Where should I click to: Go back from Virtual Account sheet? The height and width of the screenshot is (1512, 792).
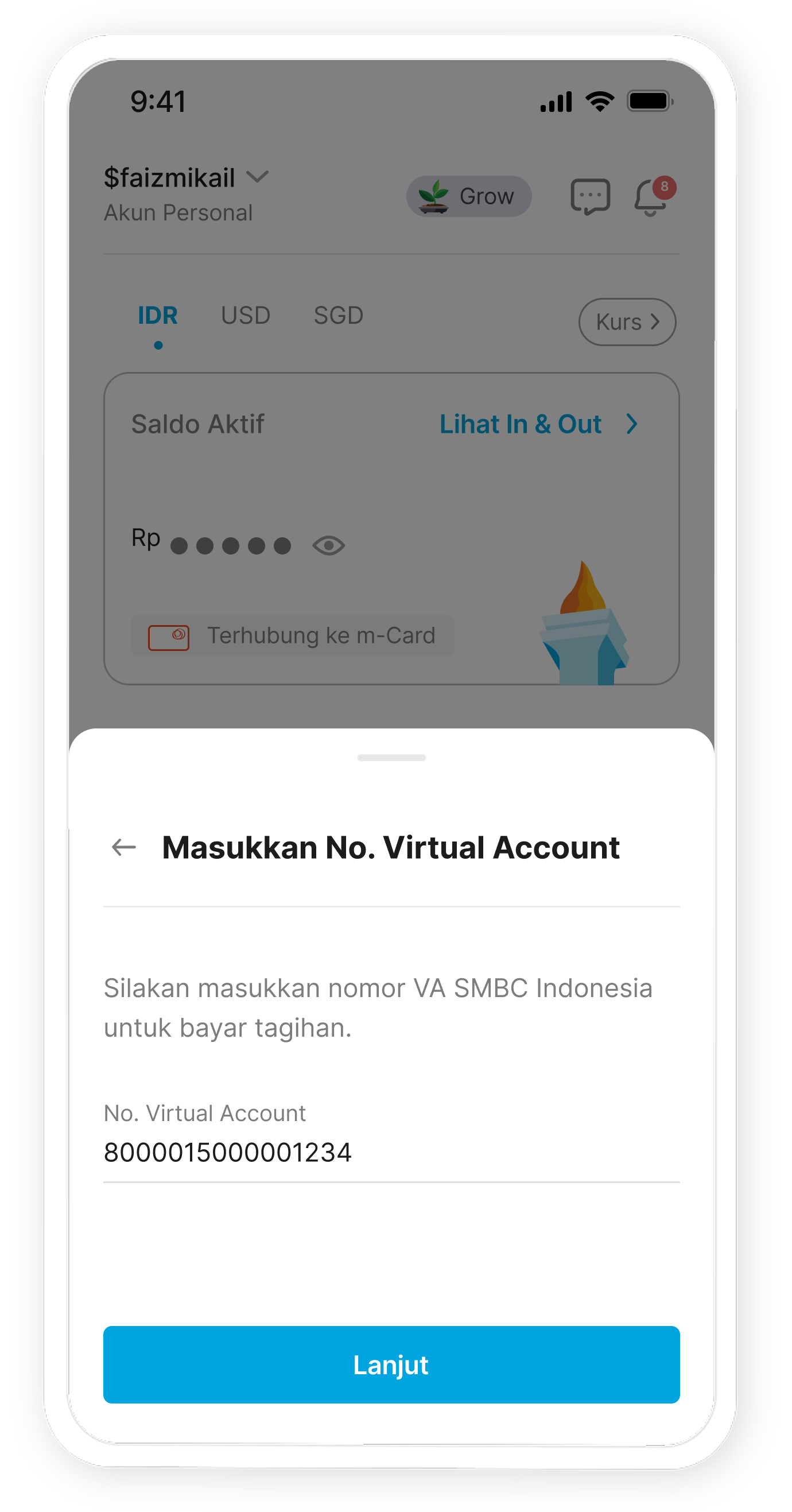tap(124, 847)
